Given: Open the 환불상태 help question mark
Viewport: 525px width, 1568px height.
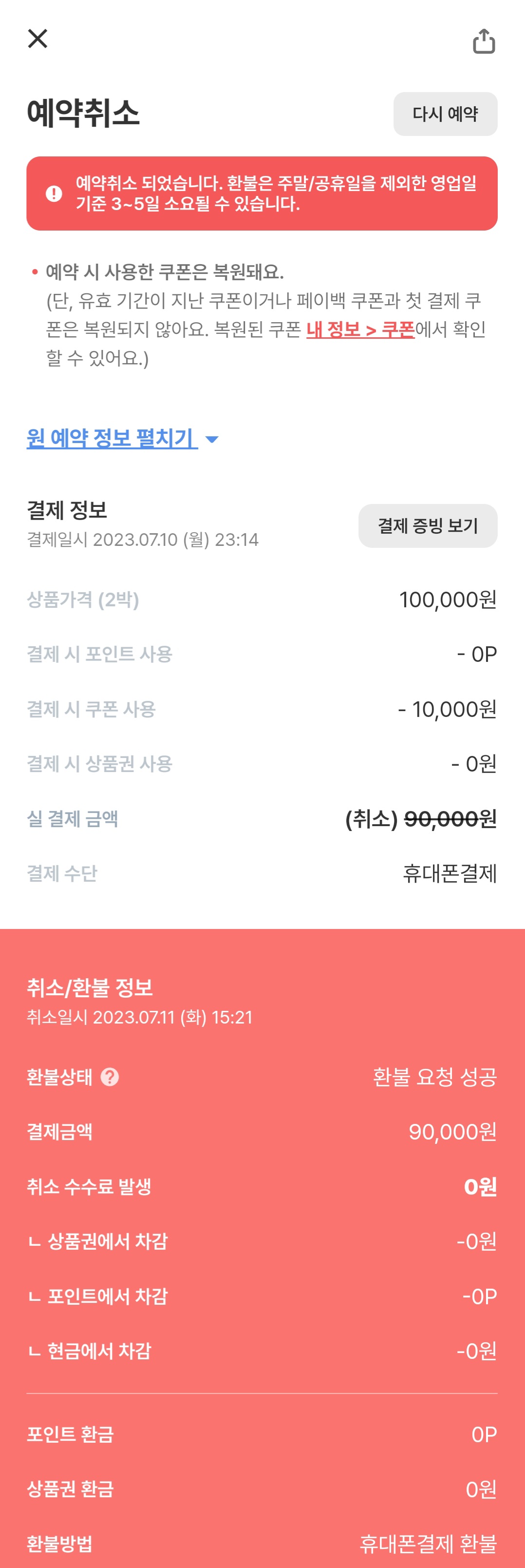Looking at the screenshot, I should click(x=110, y=1077).
